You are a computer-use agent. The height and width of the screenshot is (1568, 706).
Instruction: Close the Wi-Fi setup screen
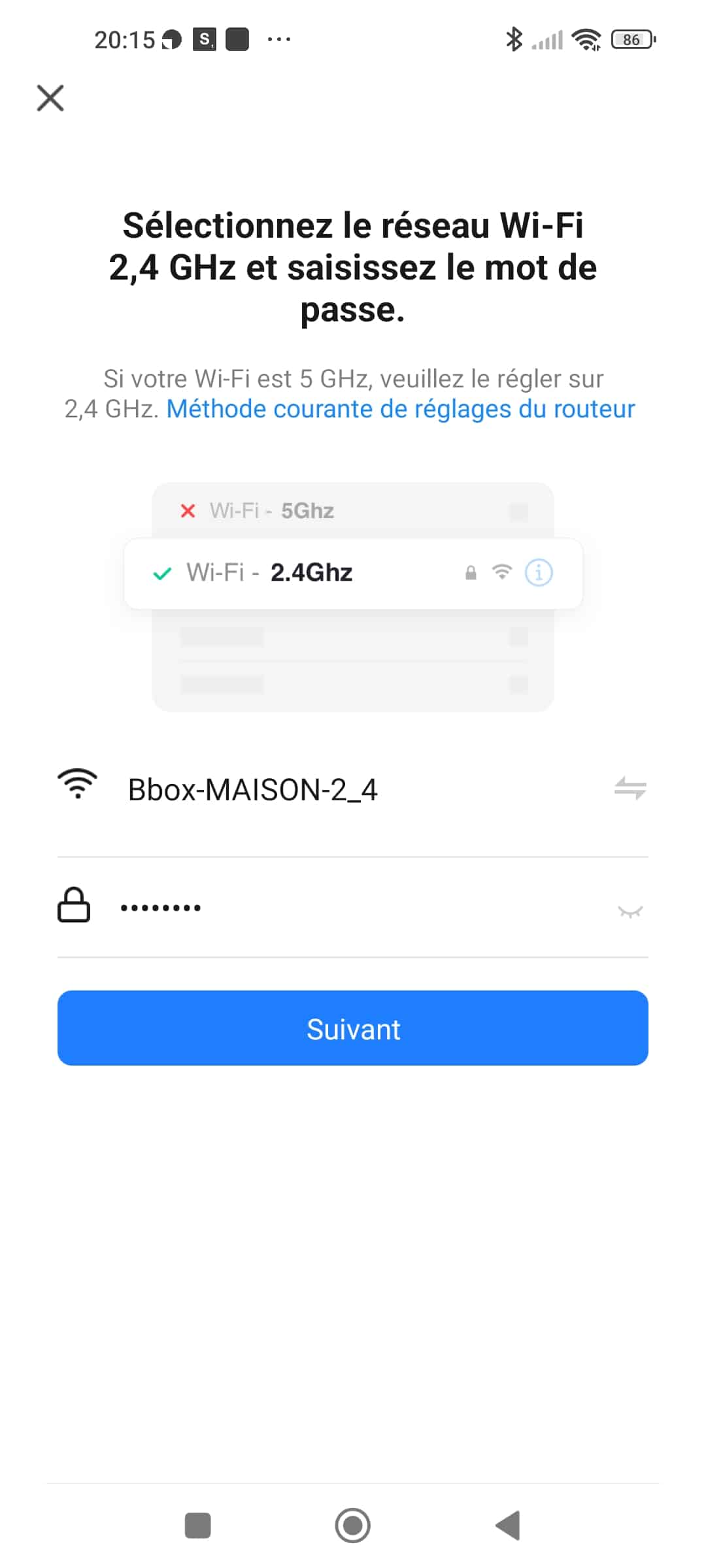(x=50, y=99)
